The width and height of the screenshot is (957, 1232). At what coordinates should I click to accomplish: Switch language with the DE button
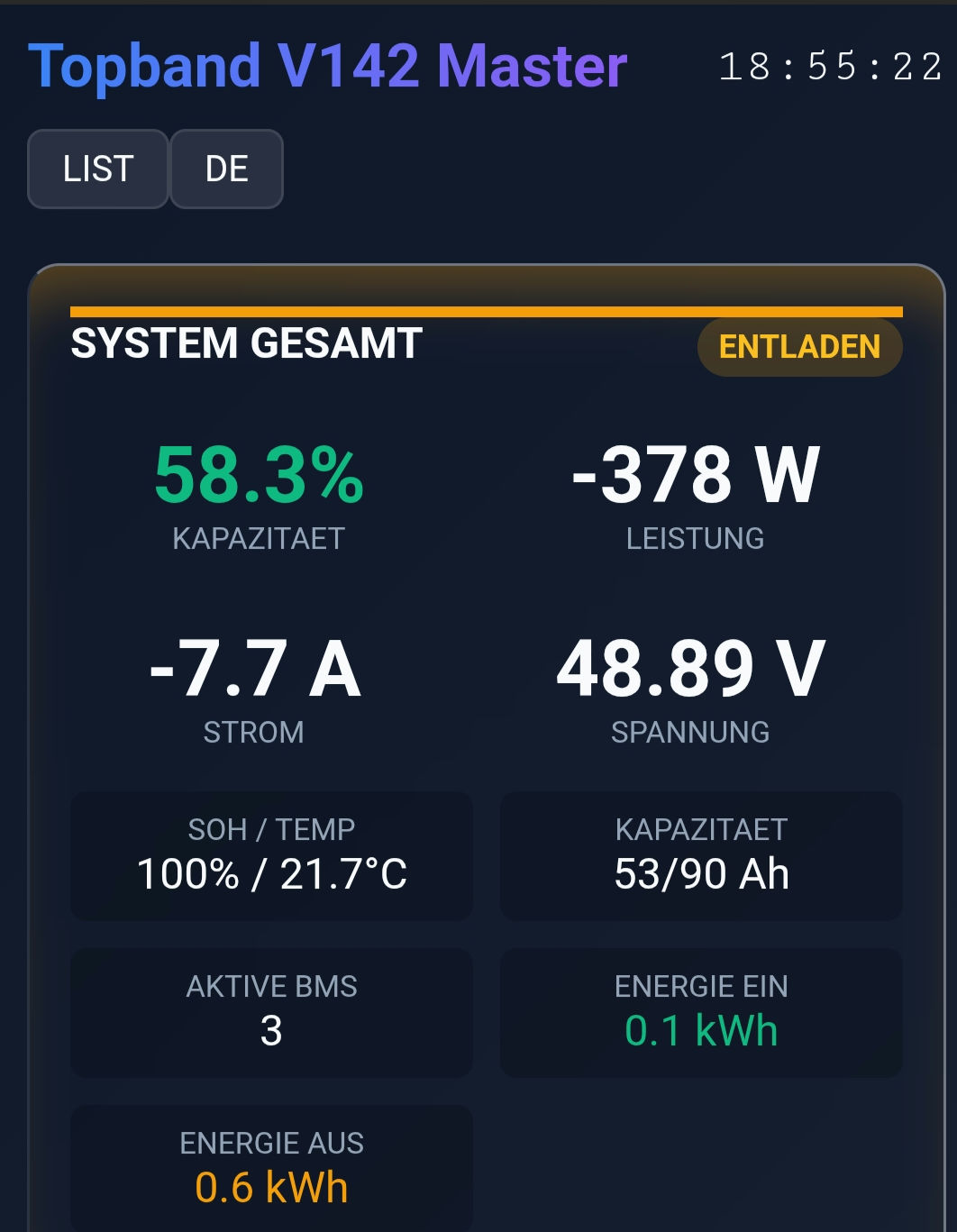click(226, 169)
